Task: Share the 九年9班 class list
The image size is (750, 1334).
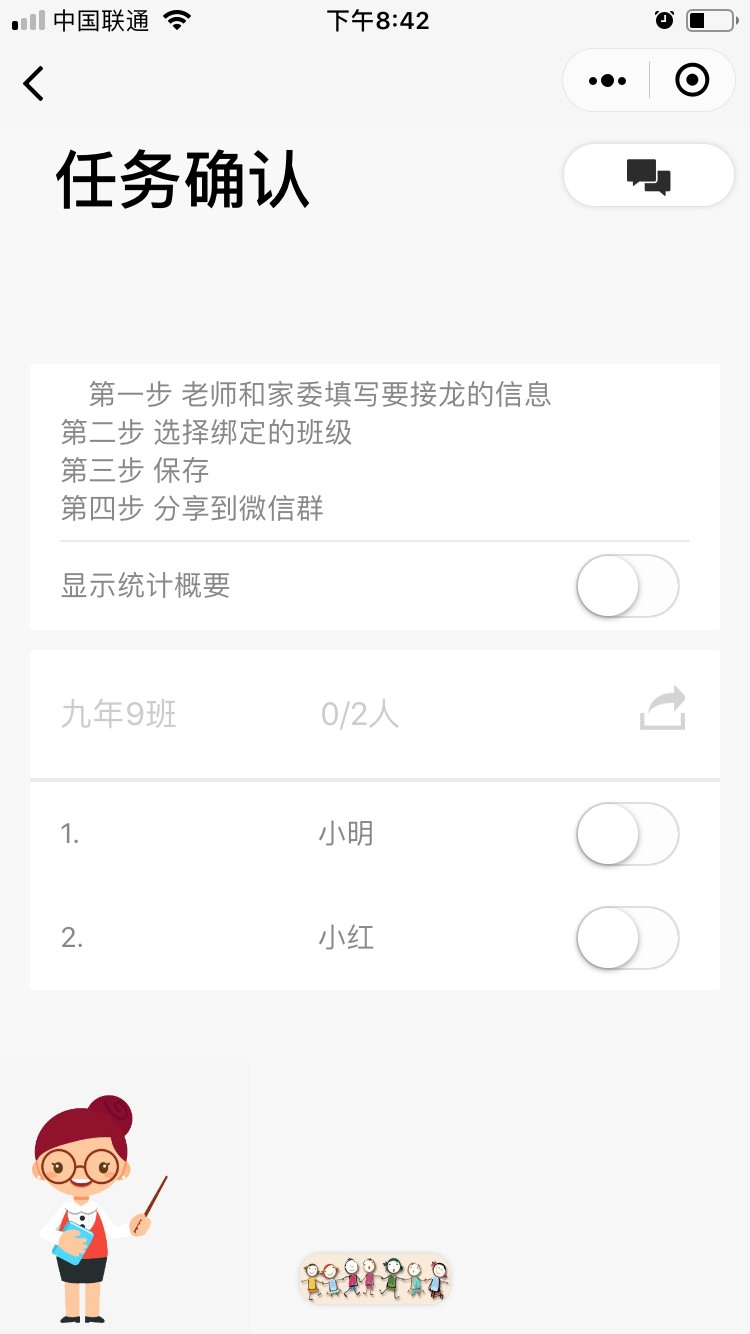Action: coord(663,709)
